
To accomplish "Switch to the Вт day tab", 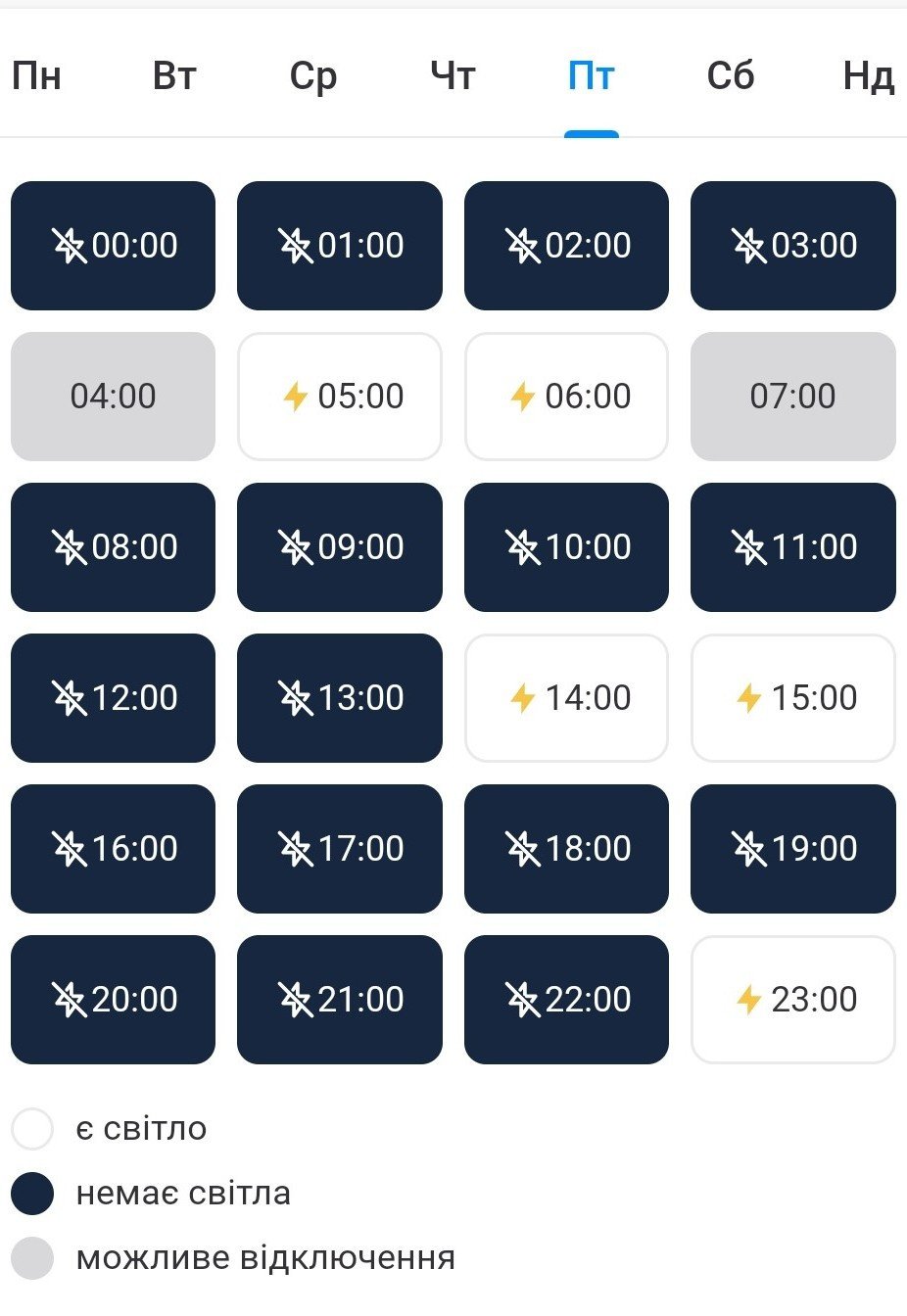I will (174, 75).
